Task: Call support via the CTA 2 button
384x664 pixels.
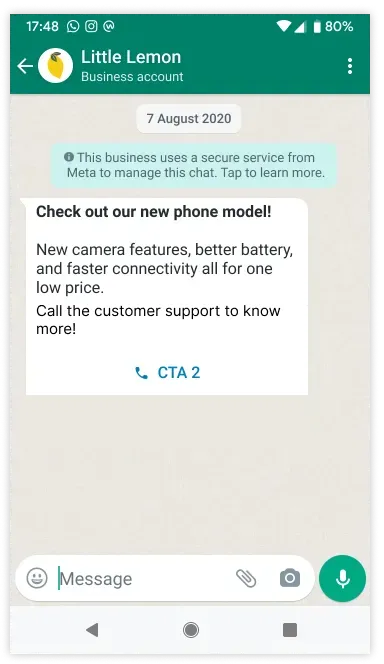Action: (167, 373)
